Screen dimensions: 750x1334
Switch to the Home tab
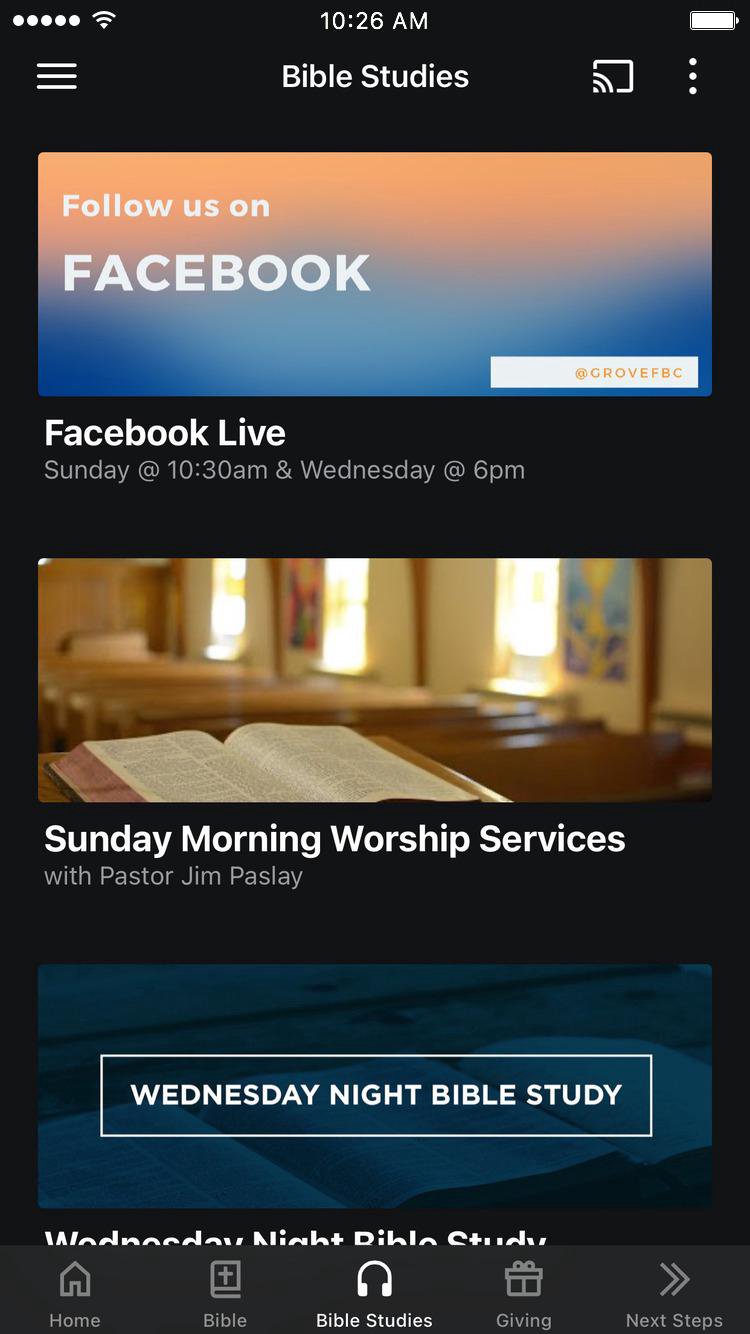point(75,1294)
